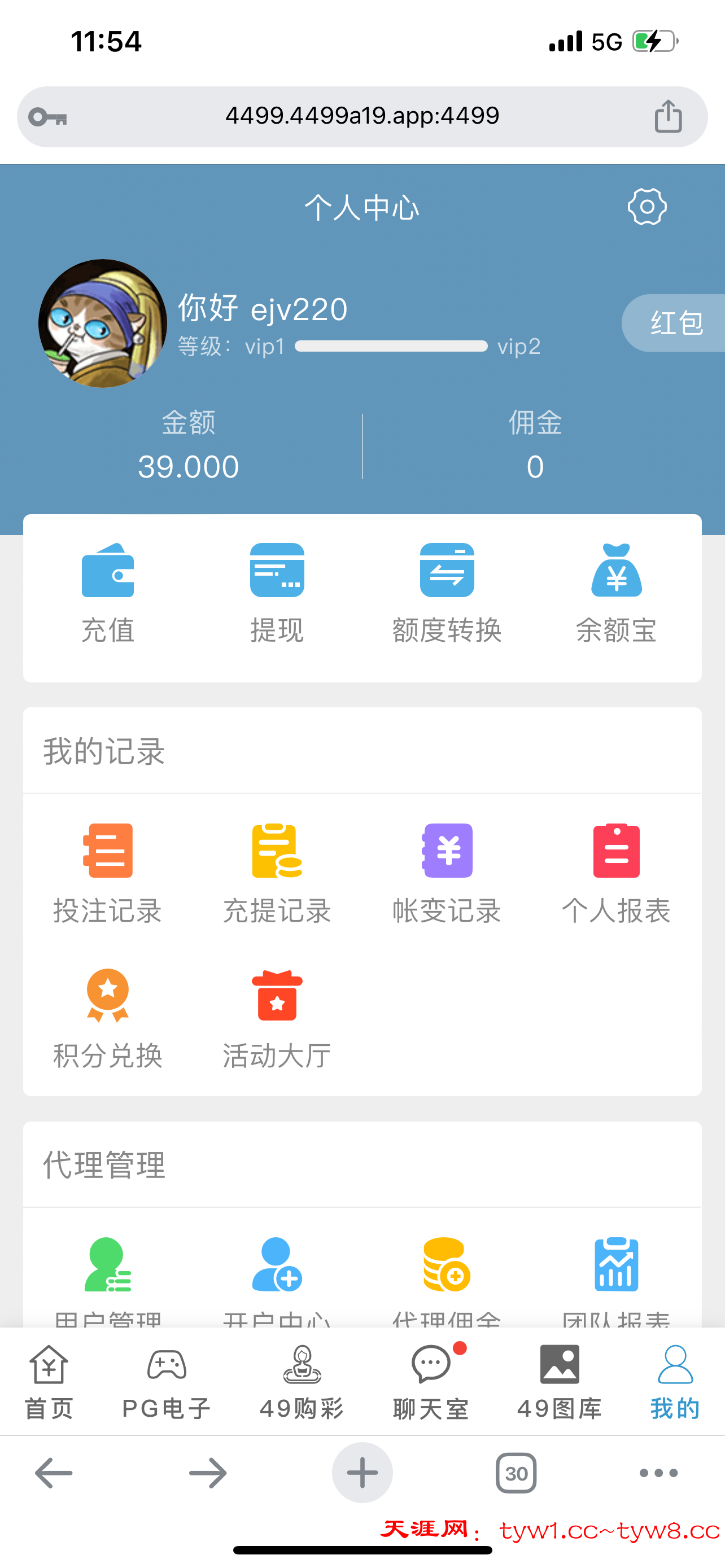
Task: Switch to the 49购彩 tab
Action: click(302, 1382)
